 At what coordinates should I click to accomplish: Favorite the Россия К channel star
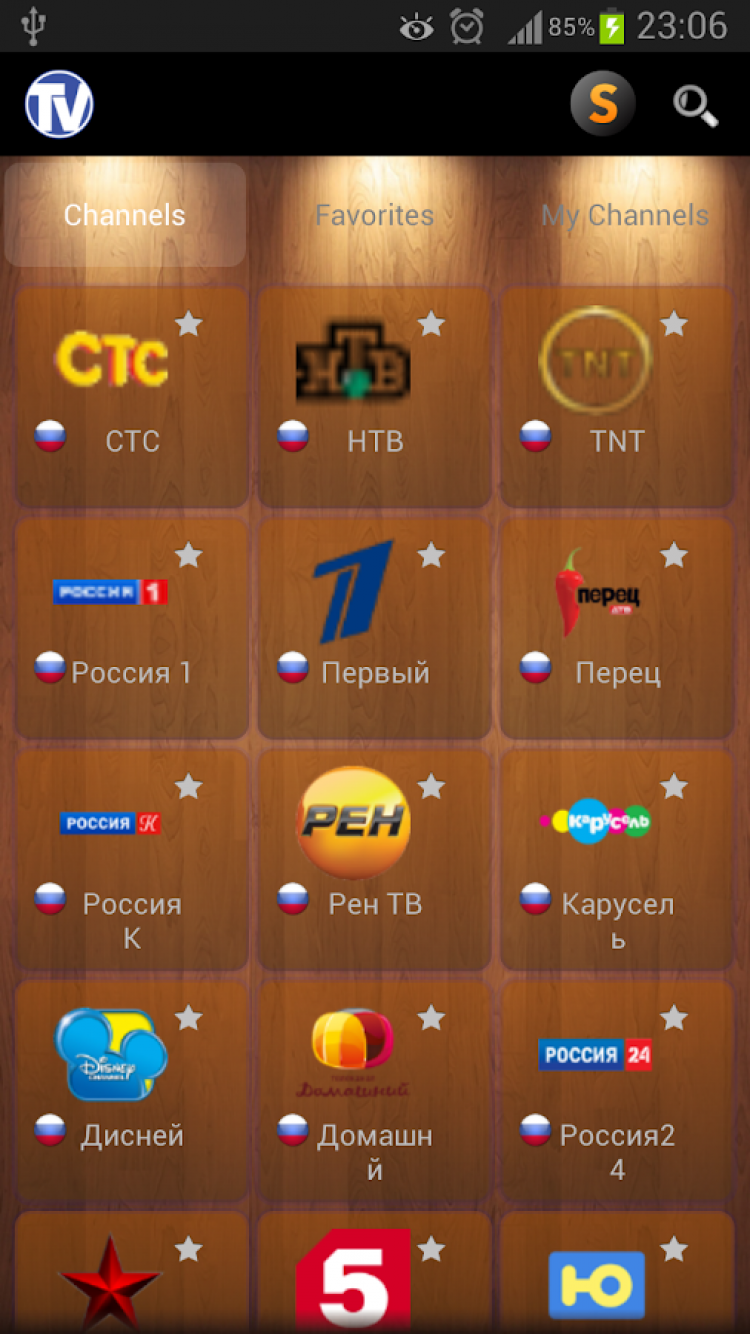[189, 786]
